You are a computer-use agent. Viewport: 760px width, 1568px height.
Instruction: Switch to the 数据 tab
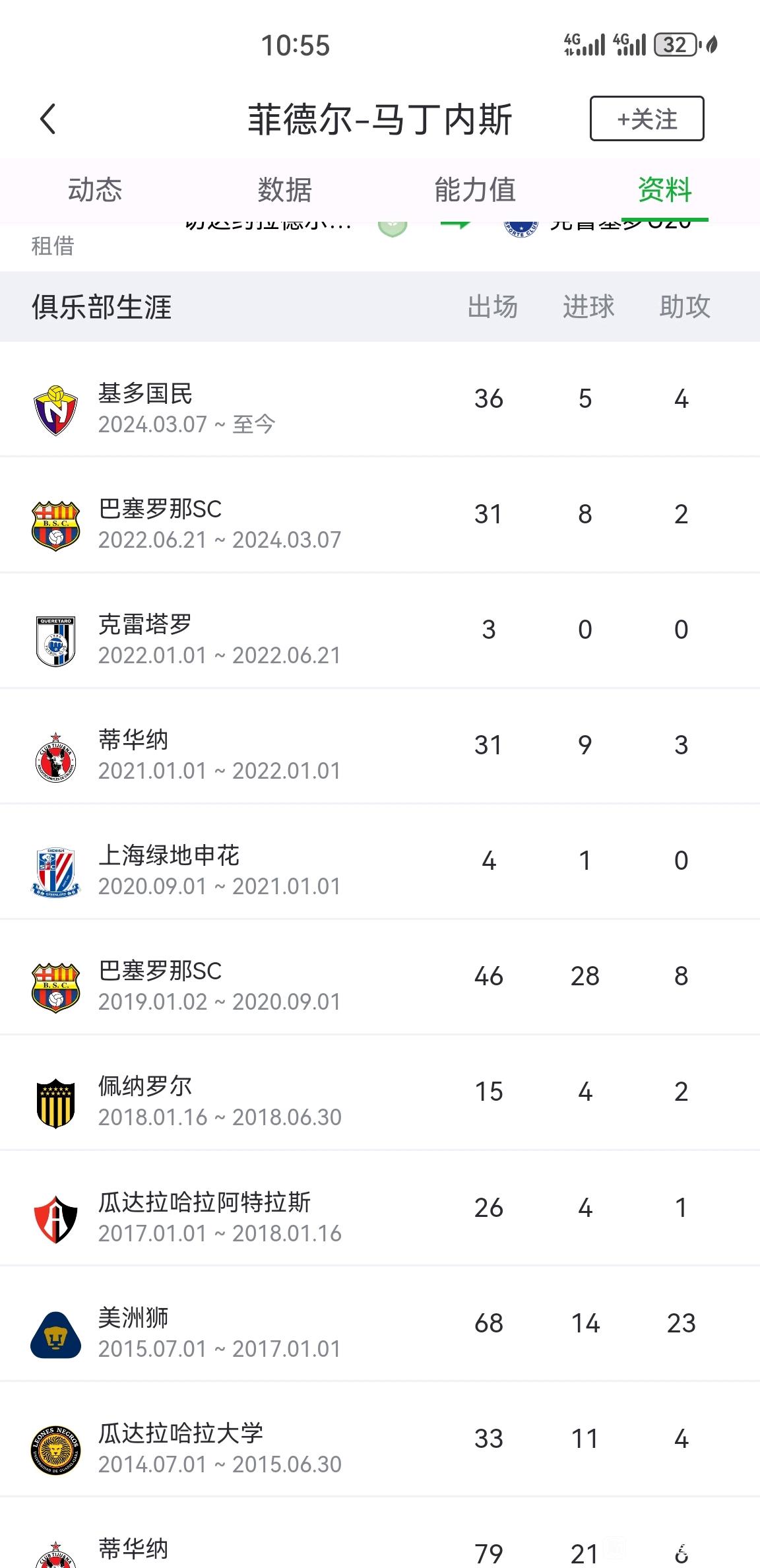tap(285, 190)
